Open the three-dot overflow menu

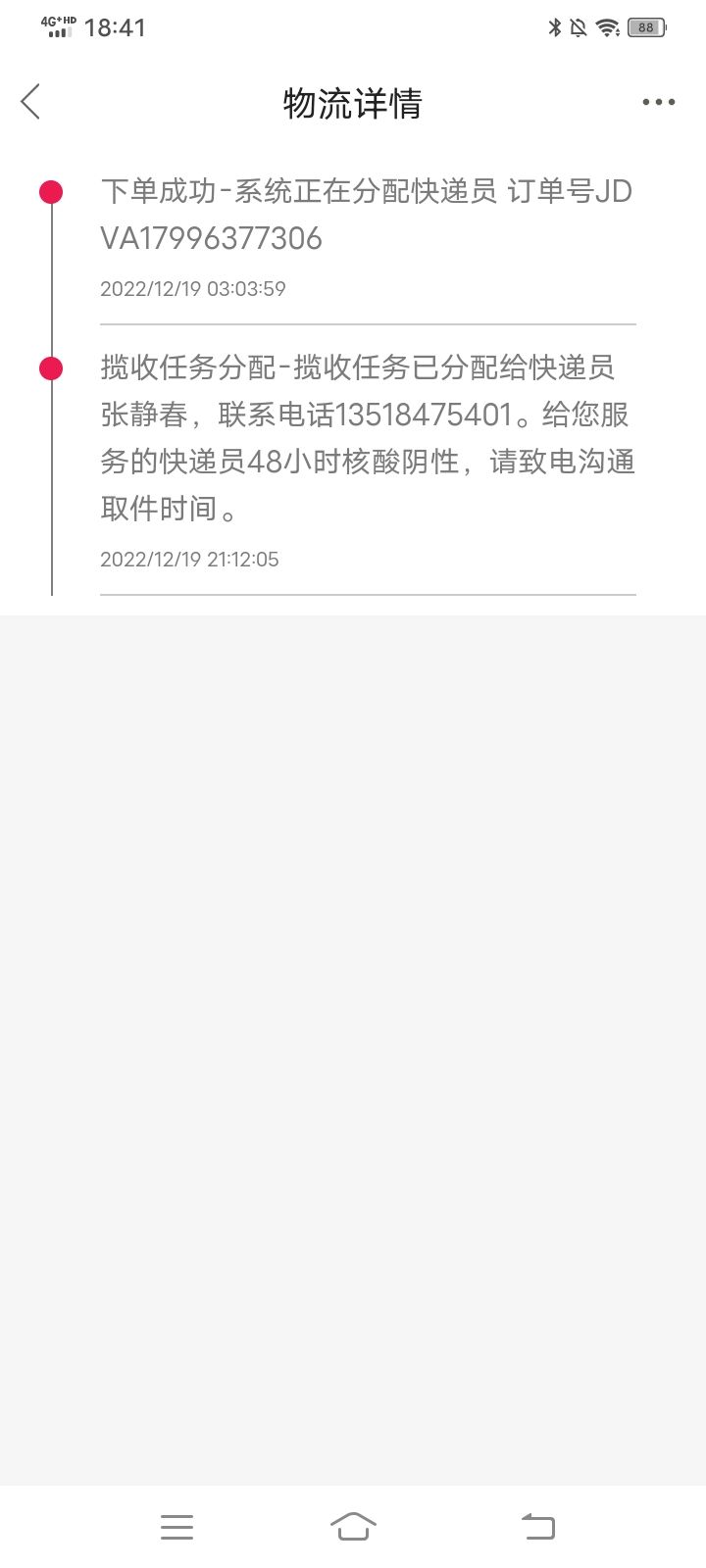[658, 102]
